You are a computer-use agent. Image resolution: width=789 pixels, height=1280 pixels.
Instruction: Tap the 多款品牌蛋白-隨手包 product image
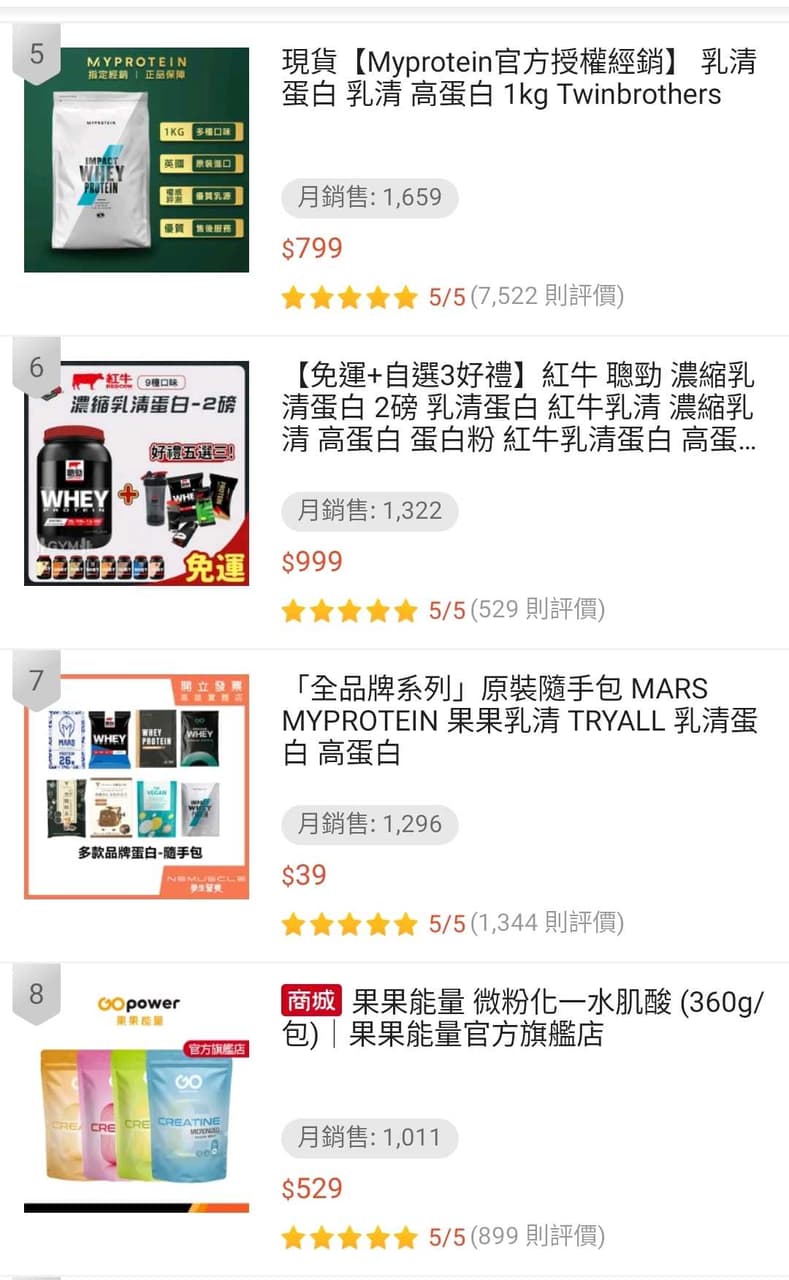point(136,786)
